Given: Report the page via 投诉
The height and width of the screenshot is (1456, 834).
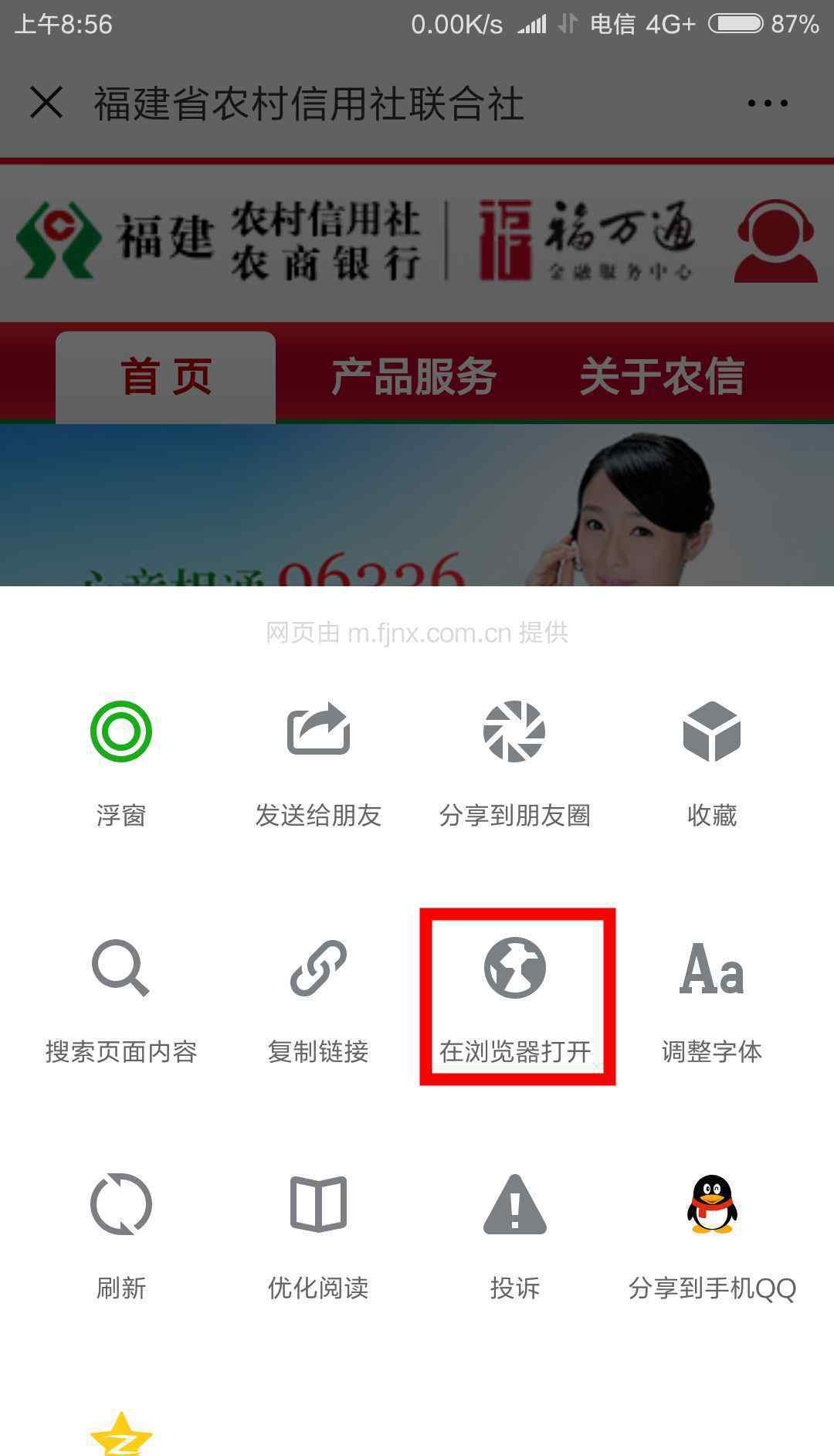Looking at the screenshot, I should (515, 1237).
